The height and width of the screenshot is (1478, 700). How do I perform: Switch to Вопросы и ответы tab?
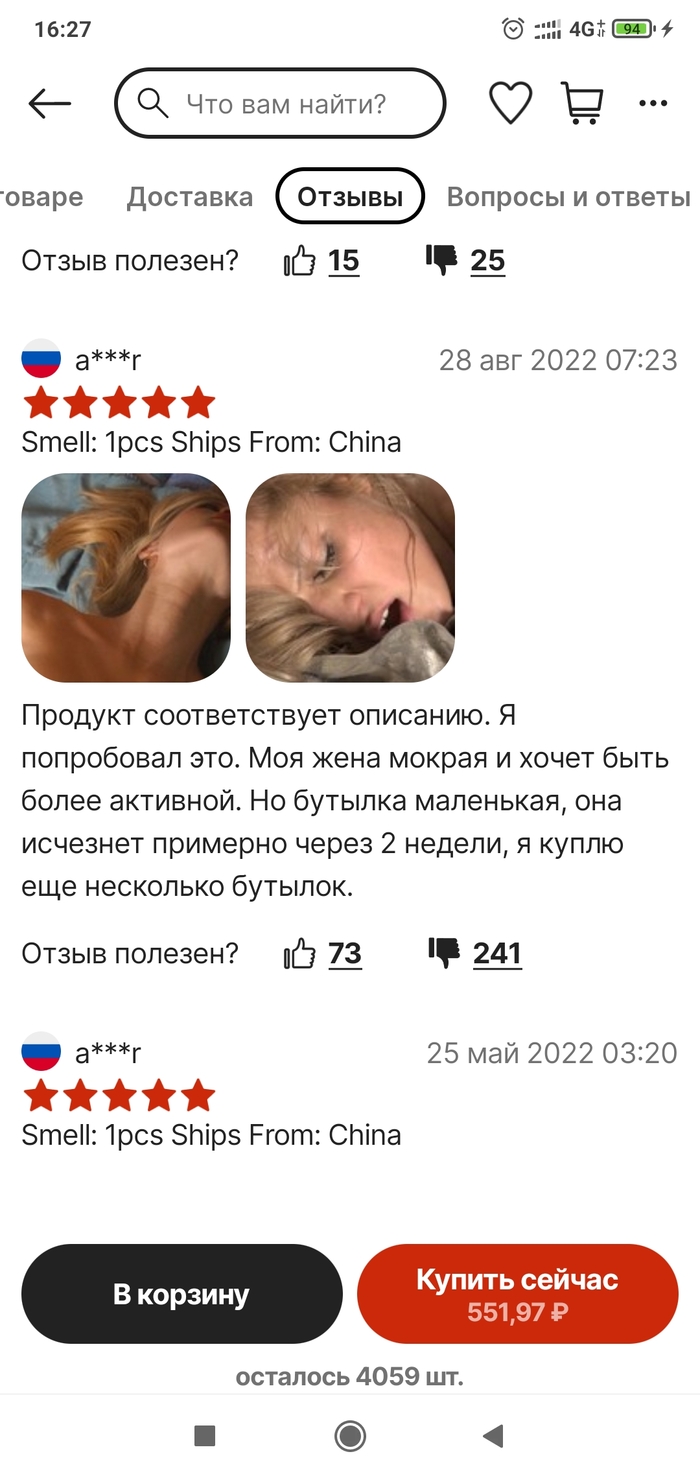click(x=568, y=197)
